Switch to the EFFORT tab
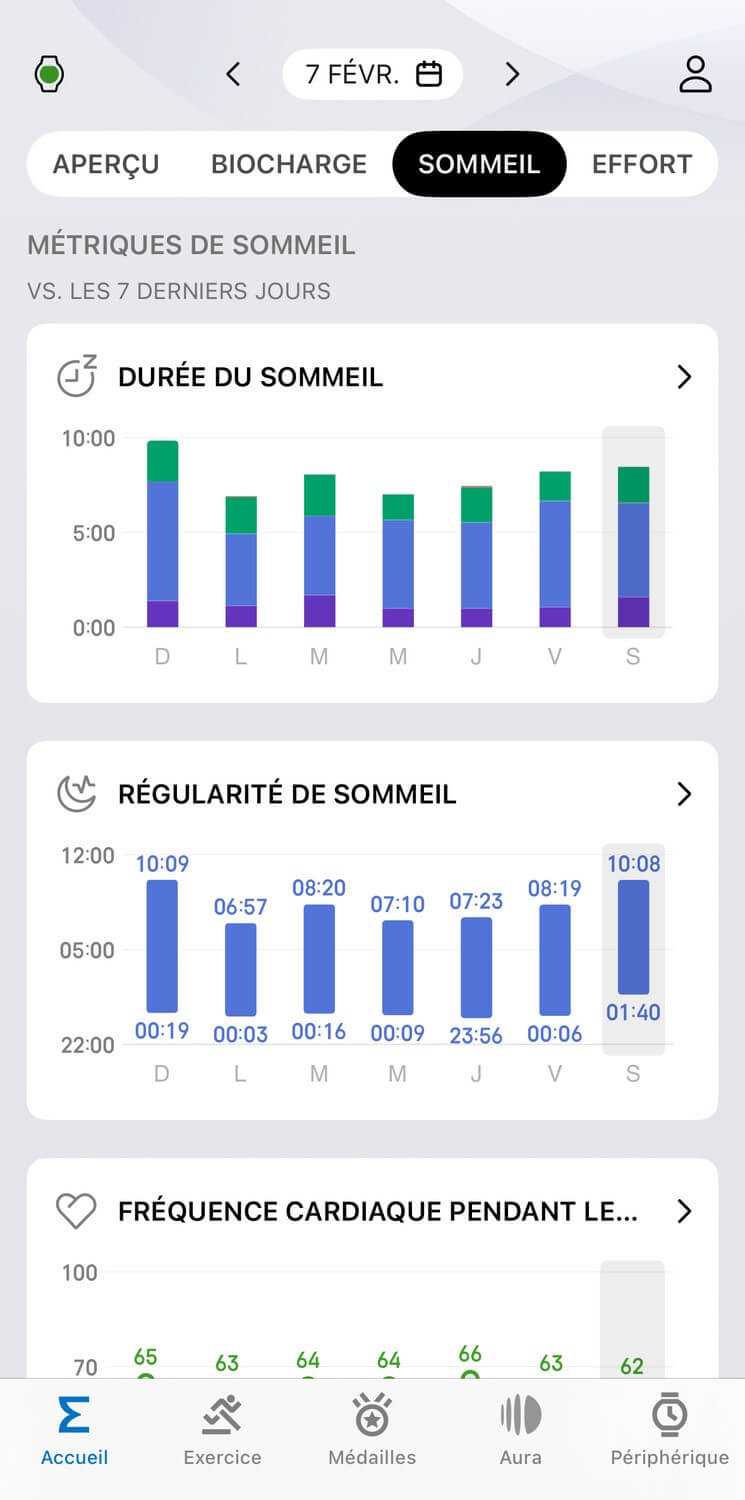 tap(642, 164)
